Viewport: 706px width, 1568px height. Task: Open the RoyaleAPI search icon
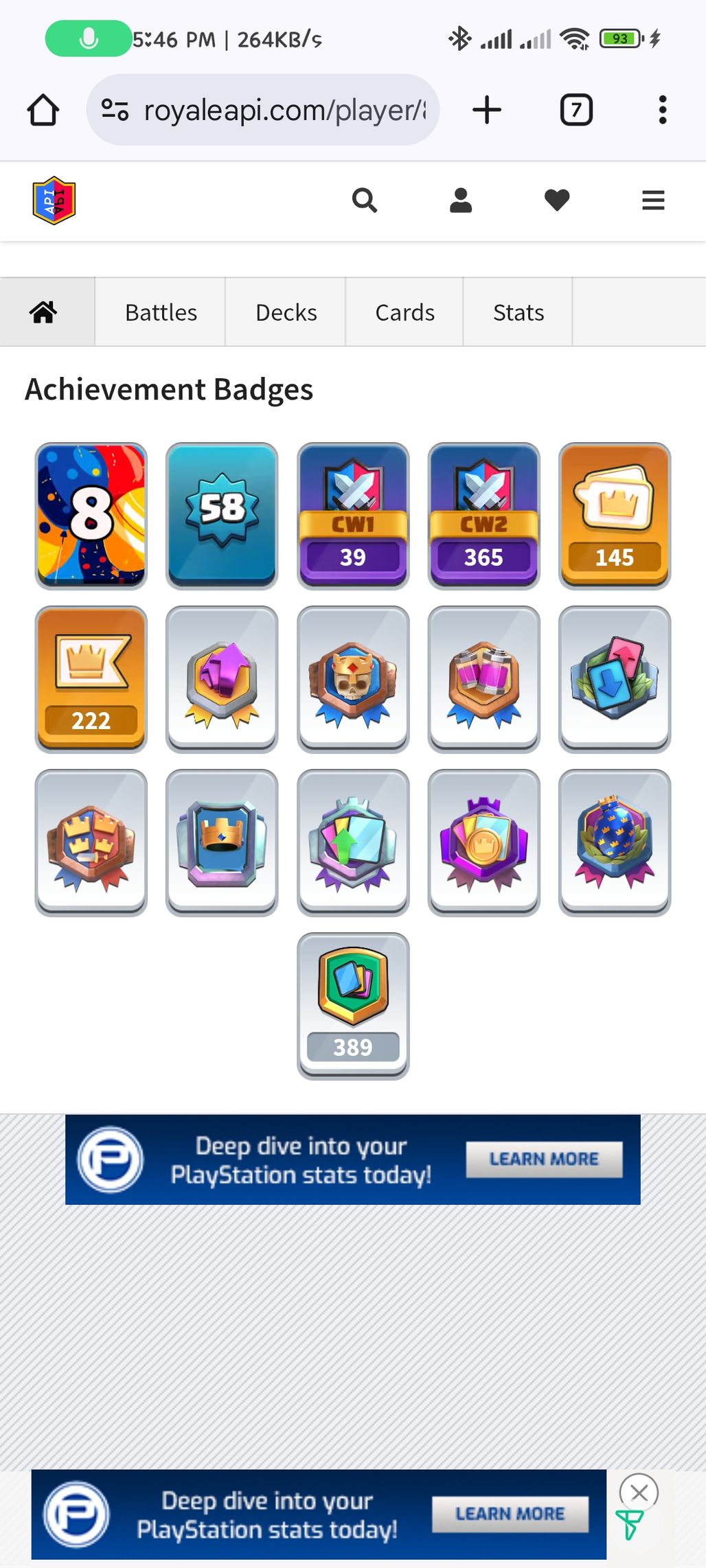(364, 200)
